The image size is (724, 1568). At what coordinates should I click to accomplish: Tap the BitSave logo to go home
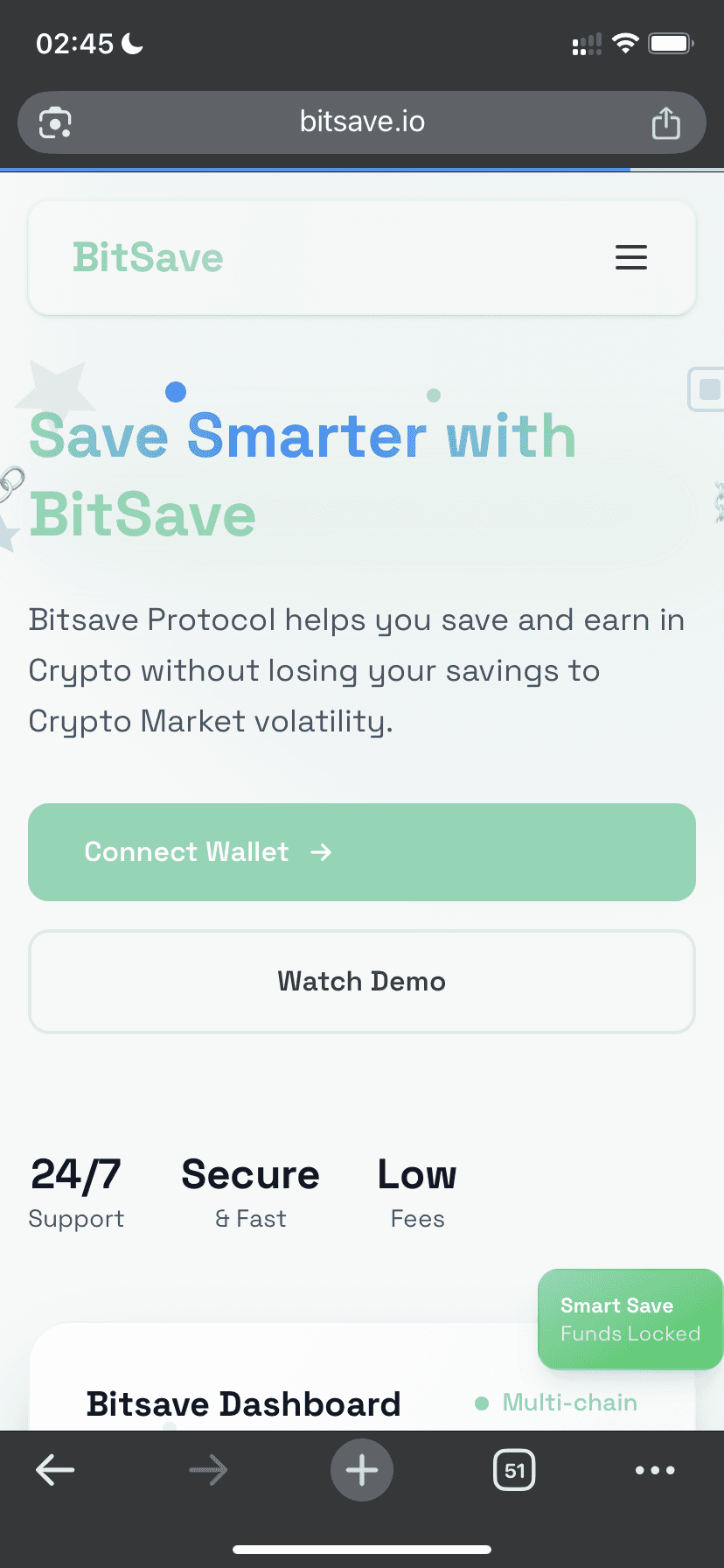[148, 257]
